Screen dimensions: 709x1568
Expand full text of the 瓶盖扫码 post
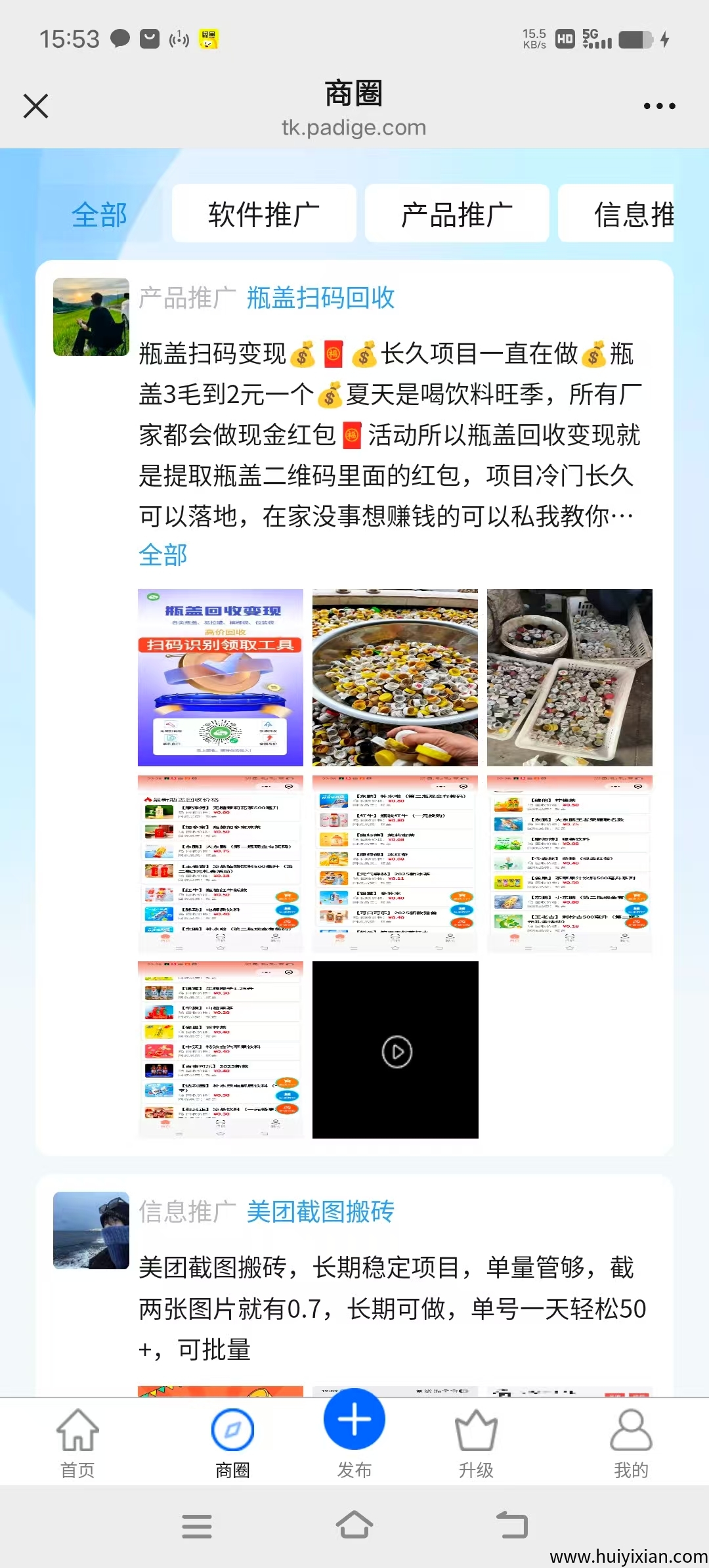pos(163,555)
